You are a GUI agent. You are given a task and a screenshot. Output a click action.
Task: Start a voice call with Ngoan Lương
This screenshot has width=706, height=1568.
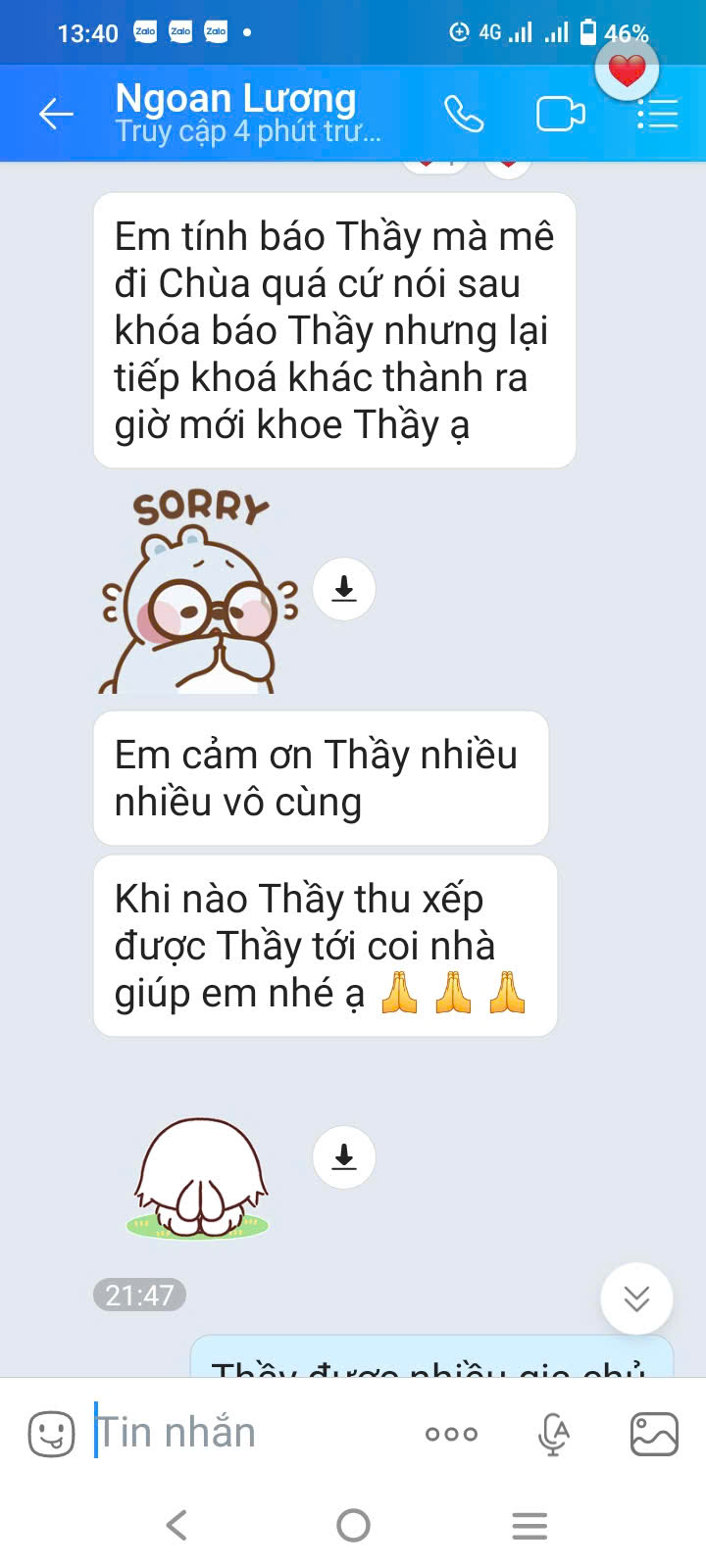(x=464, y=115)
